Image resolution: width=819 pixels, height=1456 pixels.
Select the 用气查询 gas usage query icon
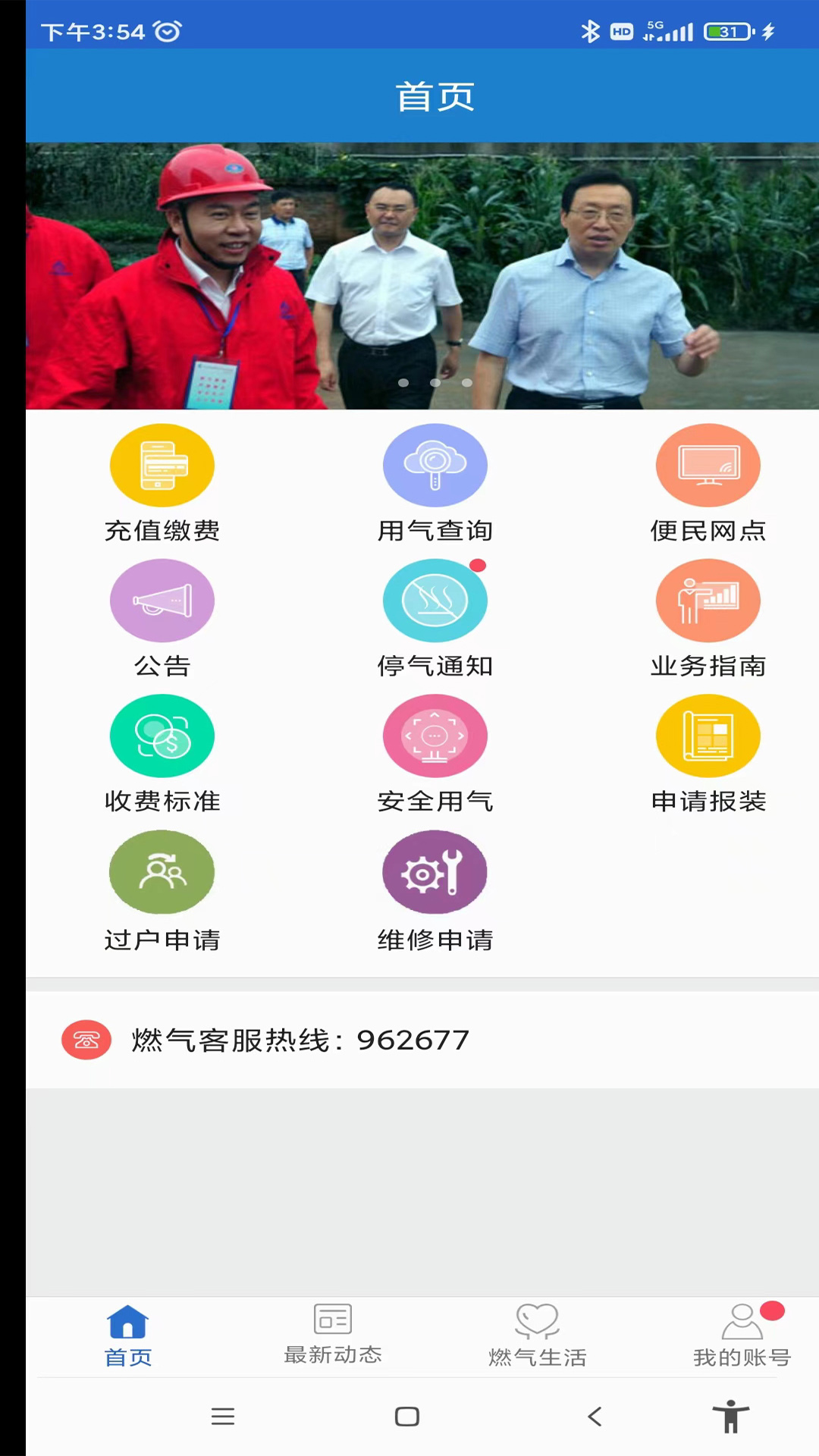pos(435,465)
